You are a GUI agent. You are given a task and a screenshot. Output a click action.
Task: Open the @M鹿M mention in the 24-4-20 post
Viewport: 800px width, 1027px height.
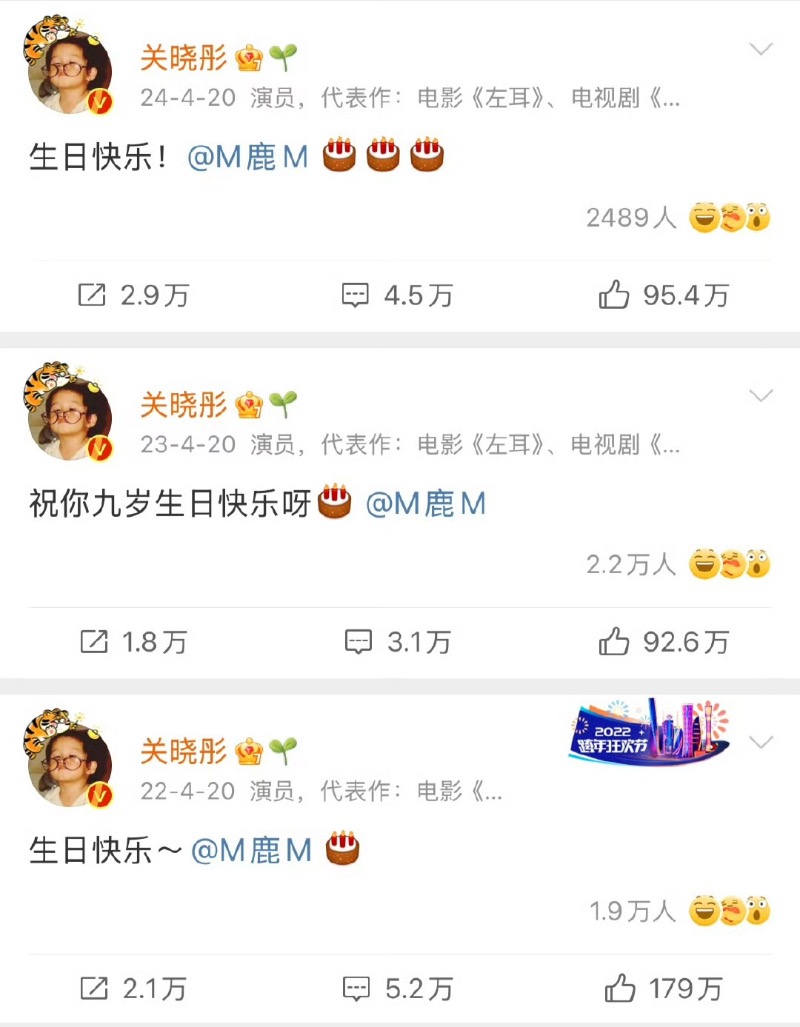(x=248, y=157)
